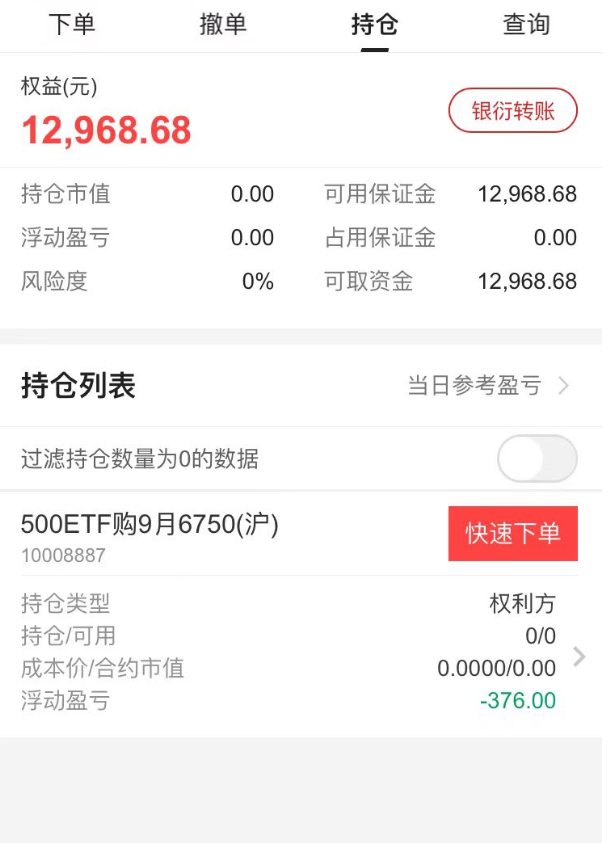Image resolution: width=613 pixels, height=843 pixels.
Task: Select the 持仓 tab
Action: pyautogui.click(x=375, y=25)
